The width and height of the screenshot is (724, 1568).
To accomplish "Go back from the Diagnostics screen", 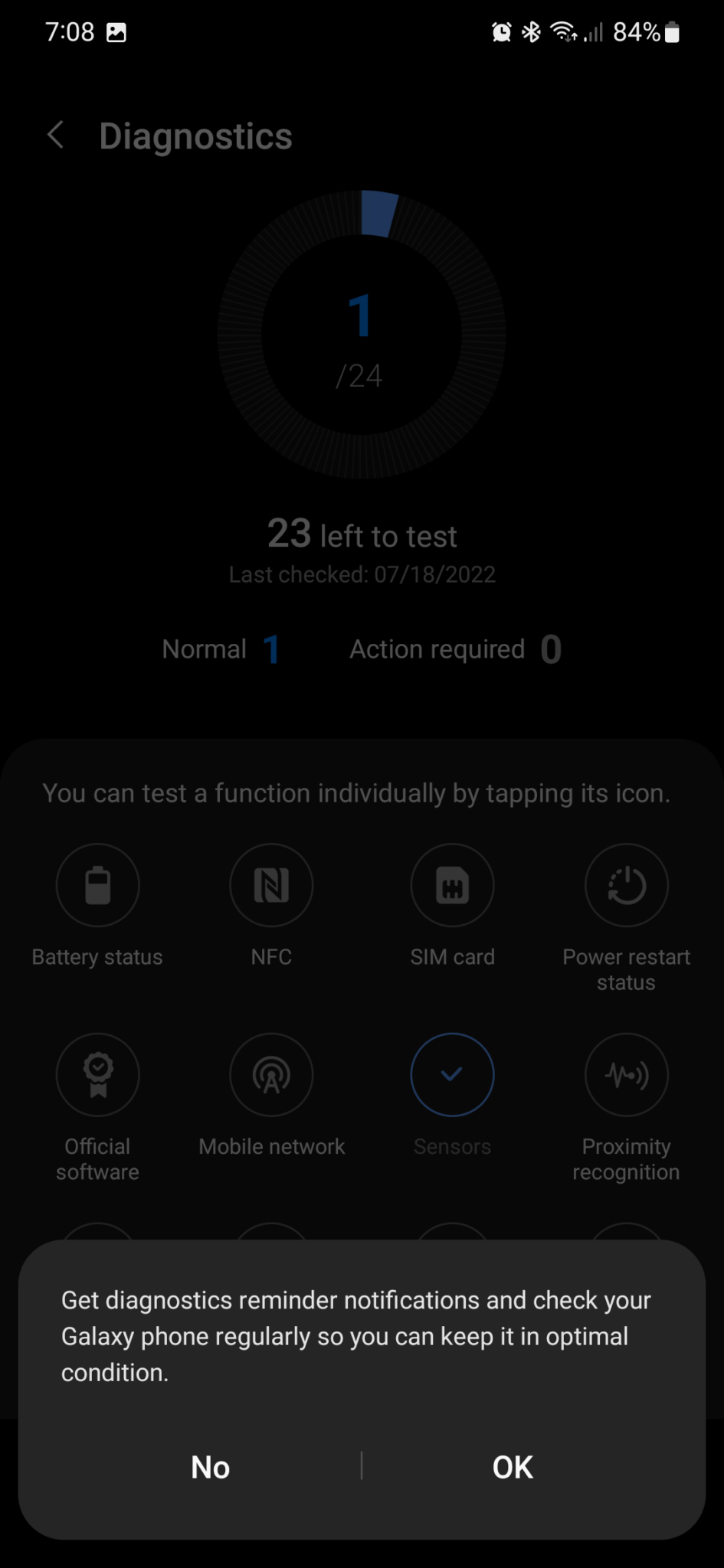I will coord(55,135).
